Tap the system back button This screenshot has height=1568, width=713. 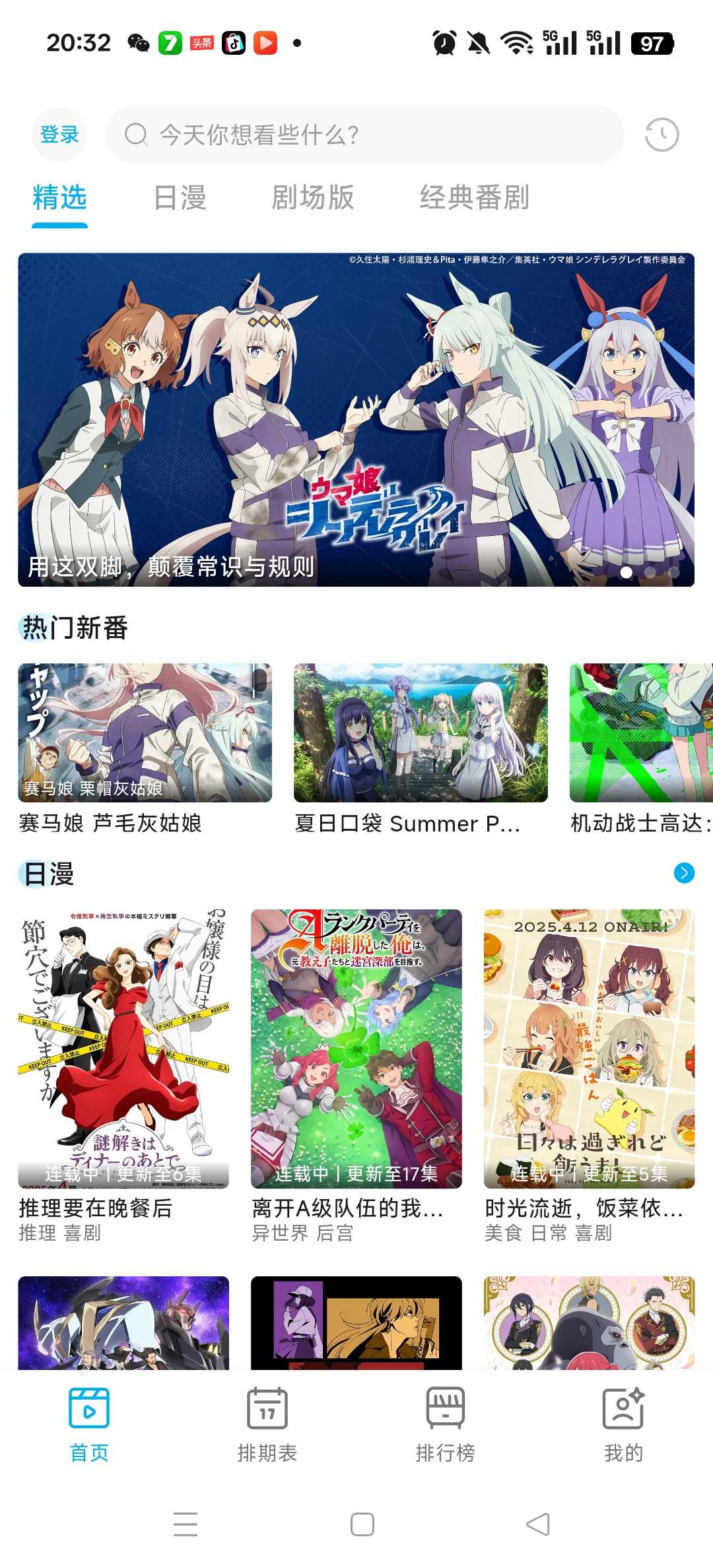[538, 1524]
